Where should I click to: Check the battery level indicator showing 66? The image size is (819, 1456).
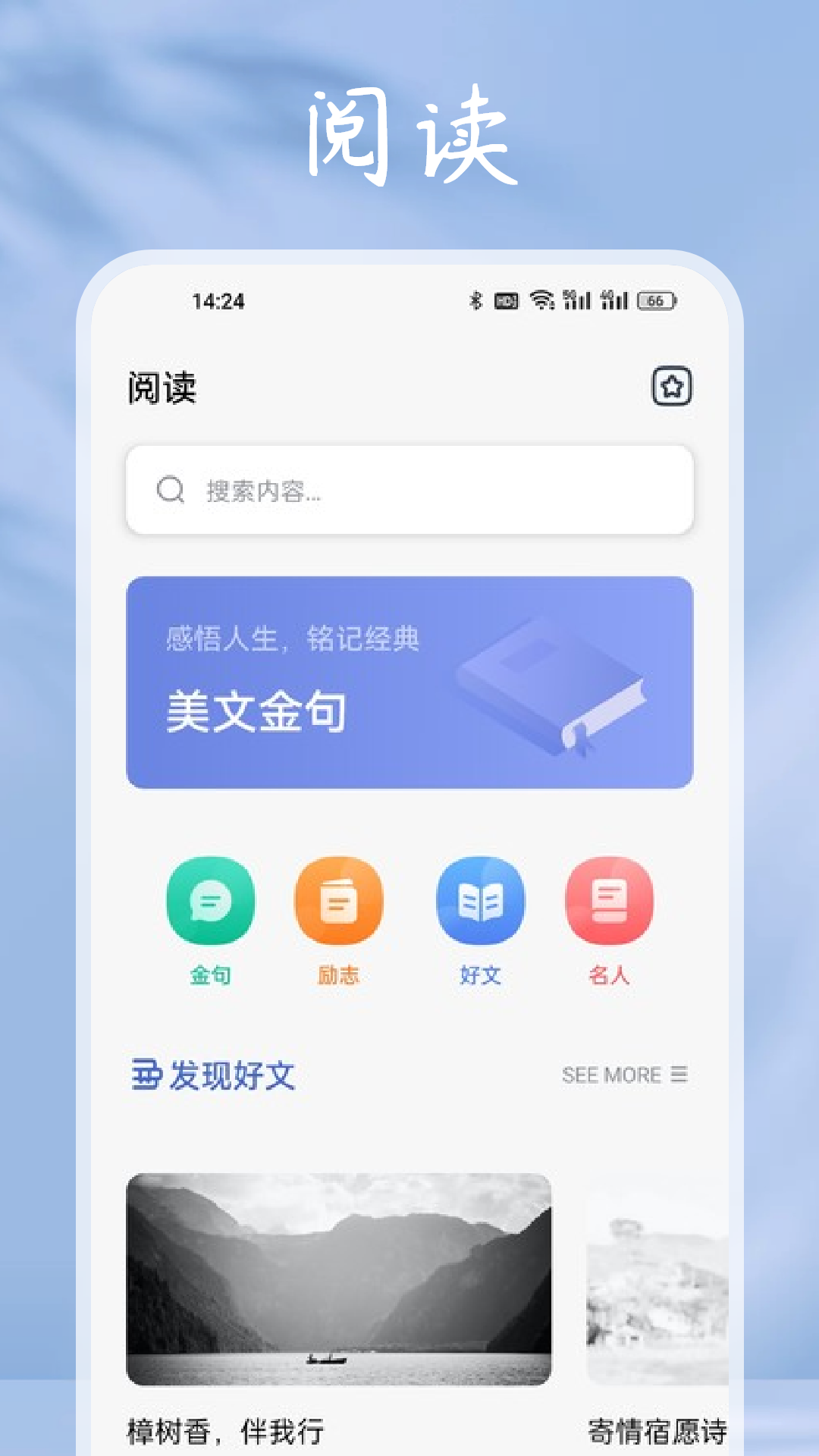click(x=654, y=301)
